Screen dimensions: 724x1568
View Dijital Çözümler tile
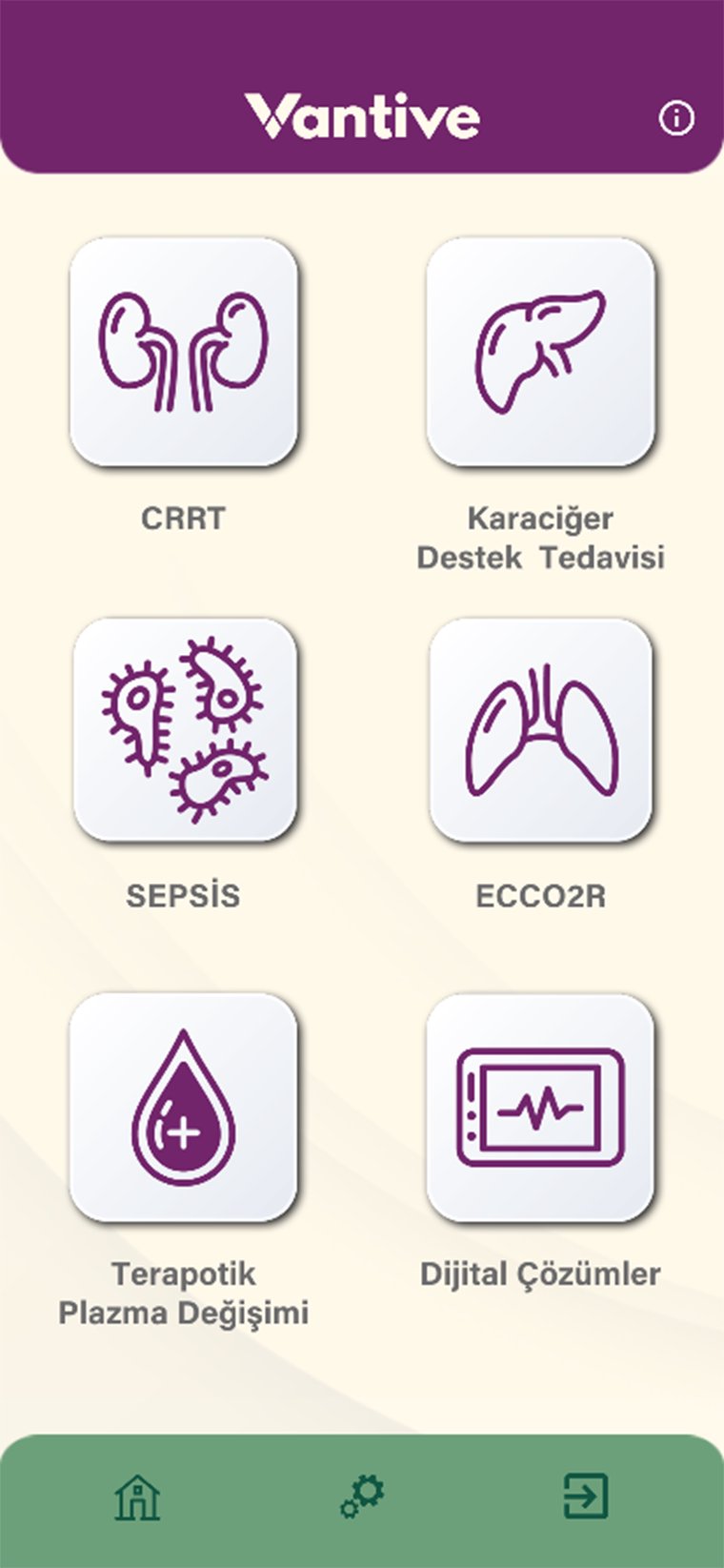pyautogui.click(x=540, y=1108)
